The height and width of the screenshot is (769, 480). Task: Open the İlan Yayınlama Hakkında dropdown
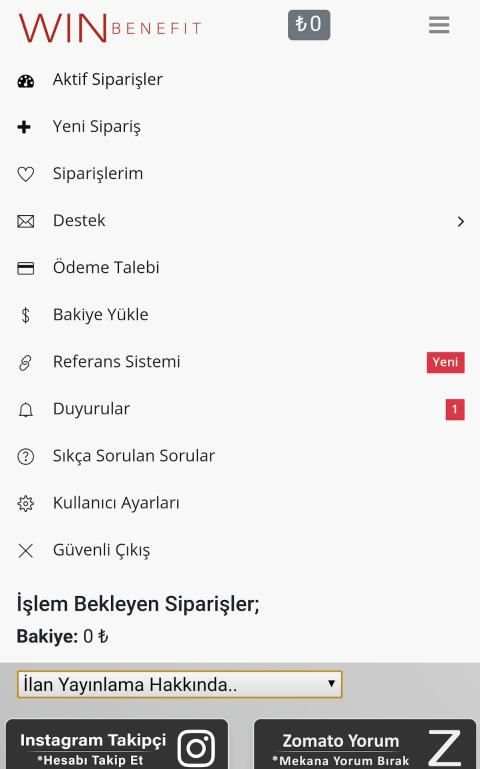point(179,685)
